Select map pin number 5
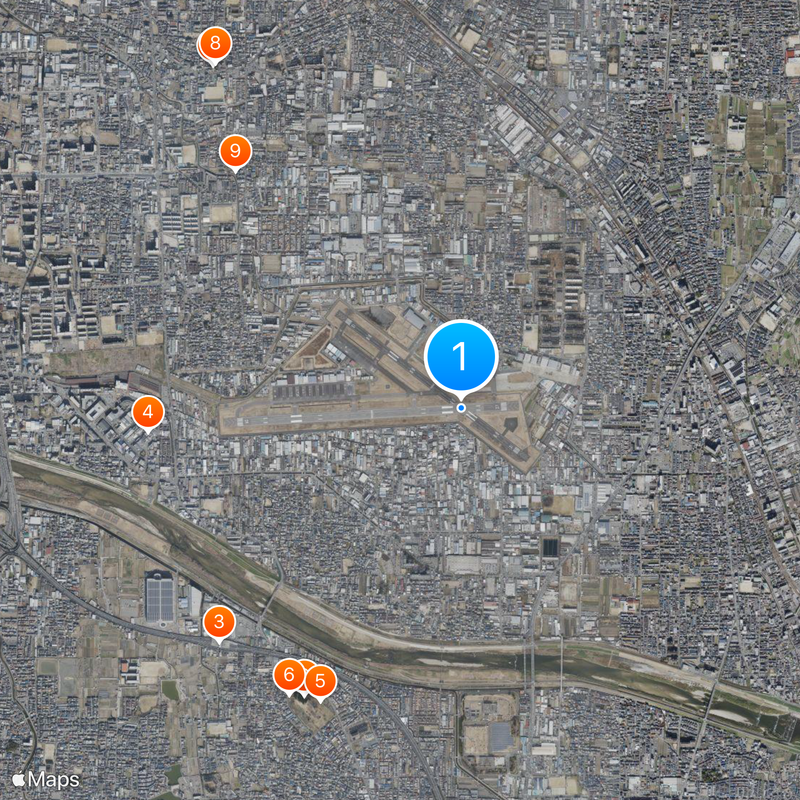Viewport: 800px width, 800px height. click(322, 682)
